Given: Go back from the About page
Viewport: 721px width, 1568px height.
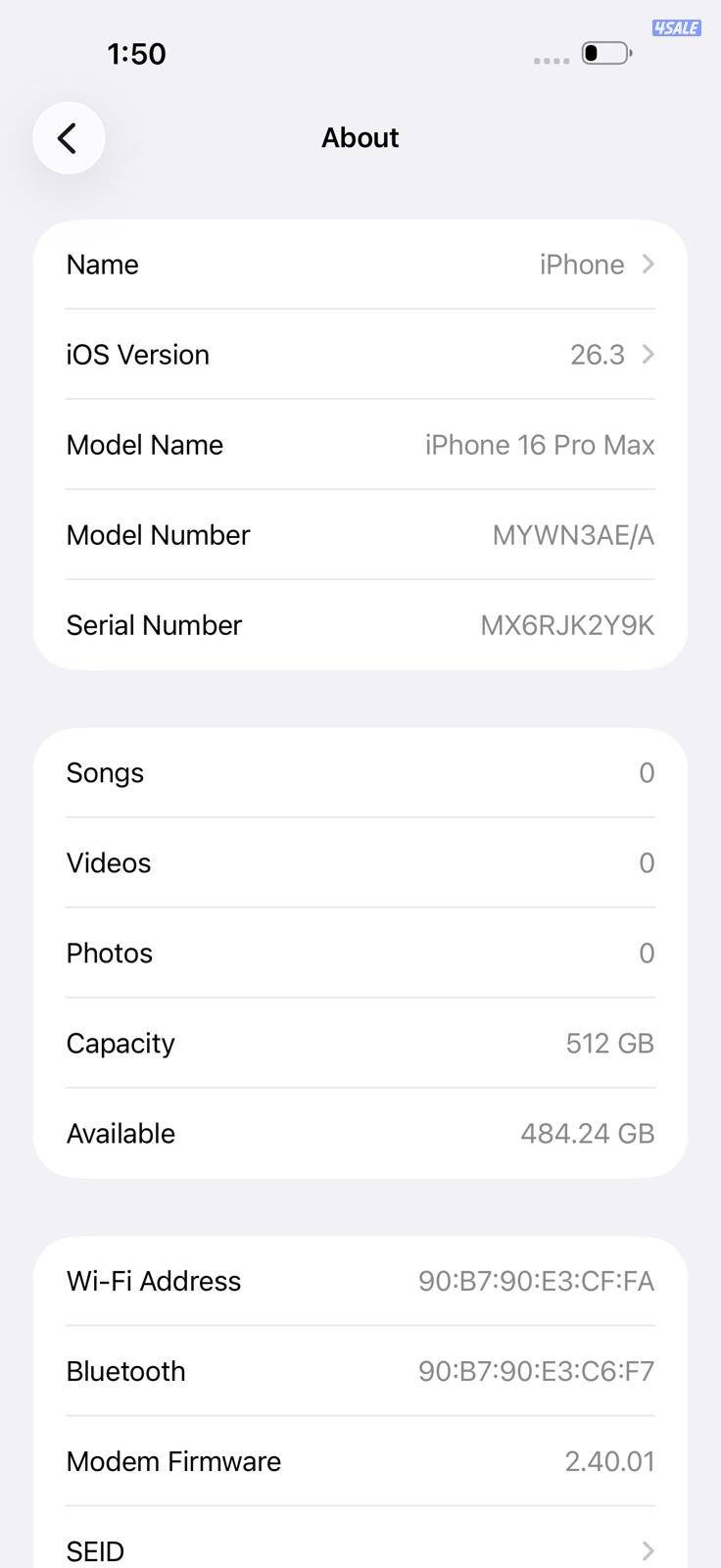Looking at the screenshot, I should click(x=69, y=138).
